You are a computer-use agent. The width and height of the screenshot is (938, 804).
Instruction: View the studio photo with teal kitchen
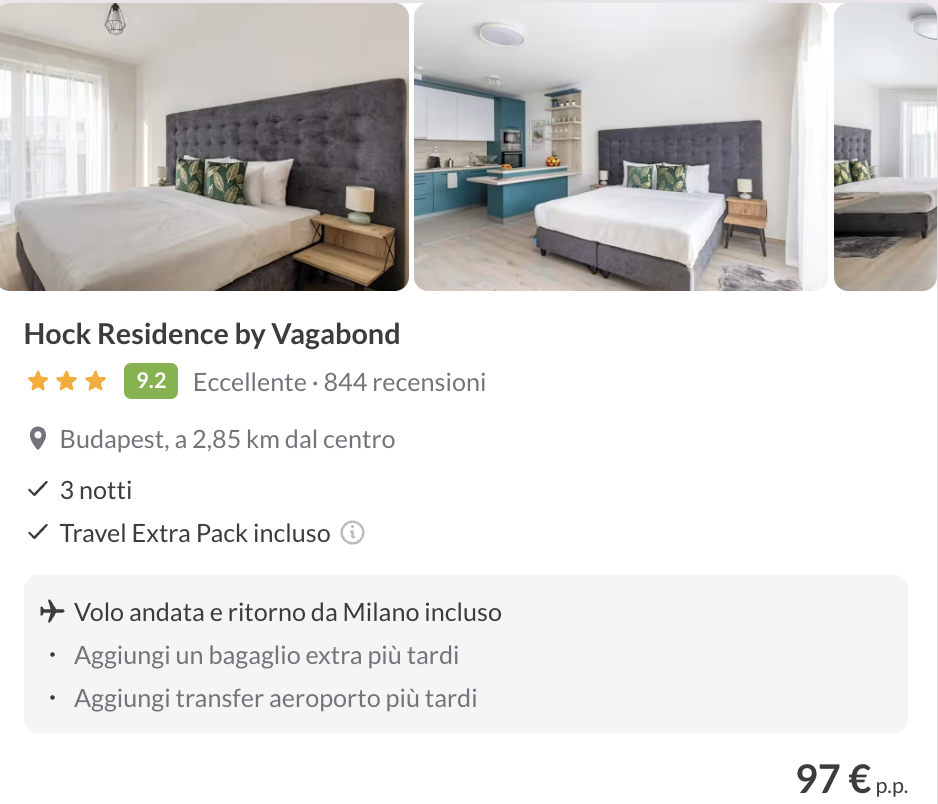pyautogui.click(x=620, y=147)
